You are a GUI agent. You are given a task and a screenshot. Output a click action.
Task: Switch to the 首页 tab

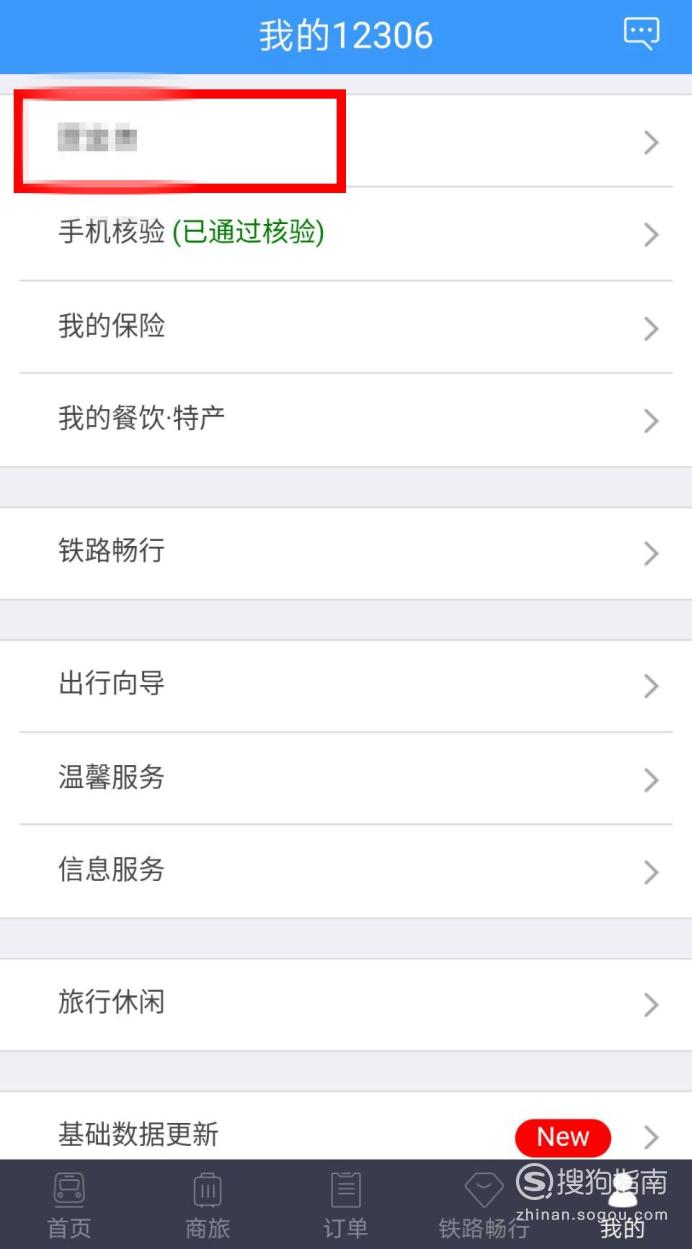pyautogui.click(x=69, y=1205)
